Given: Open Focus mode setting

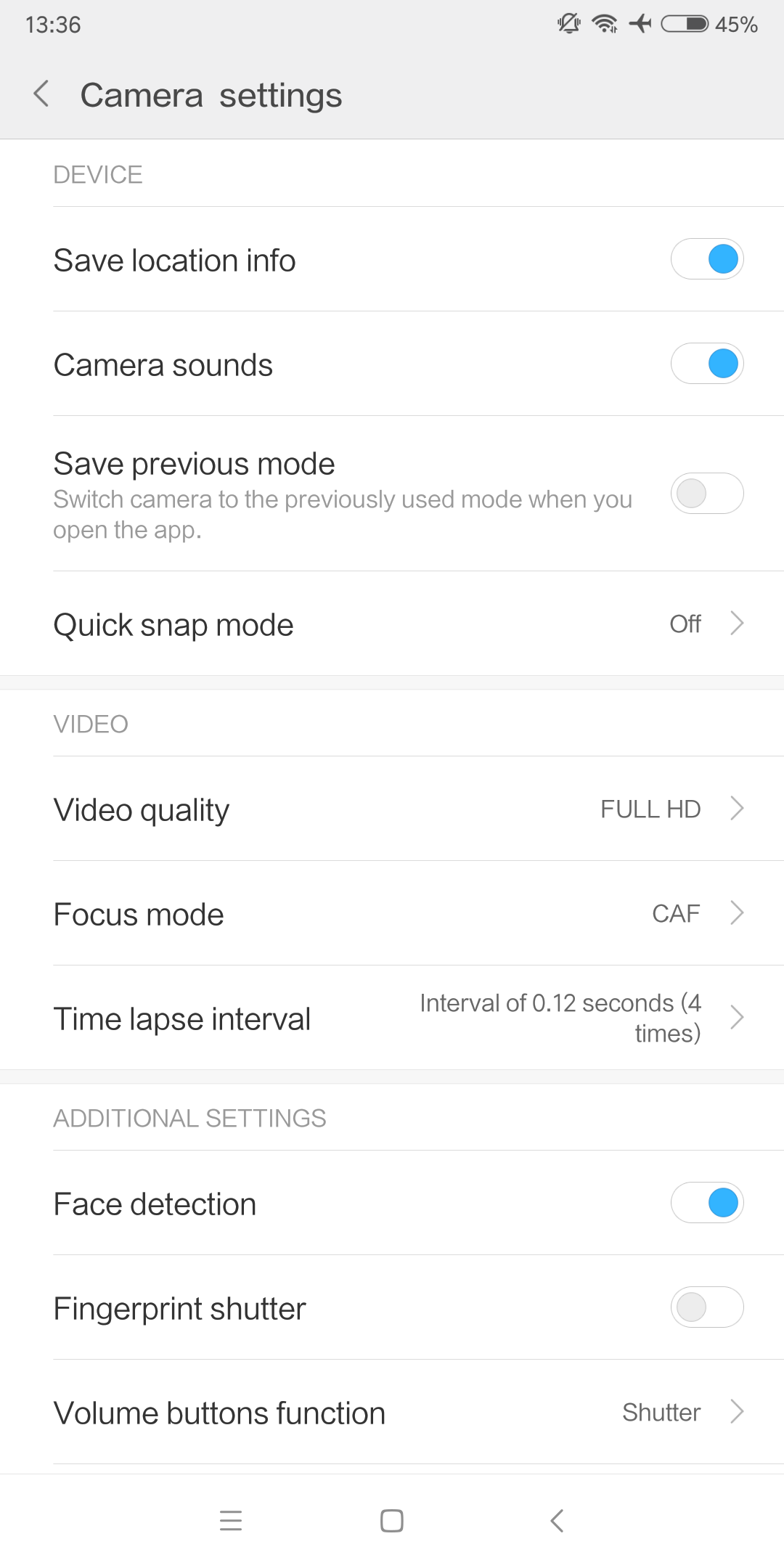Looking at the screenshot, I should tap(392, 913).
